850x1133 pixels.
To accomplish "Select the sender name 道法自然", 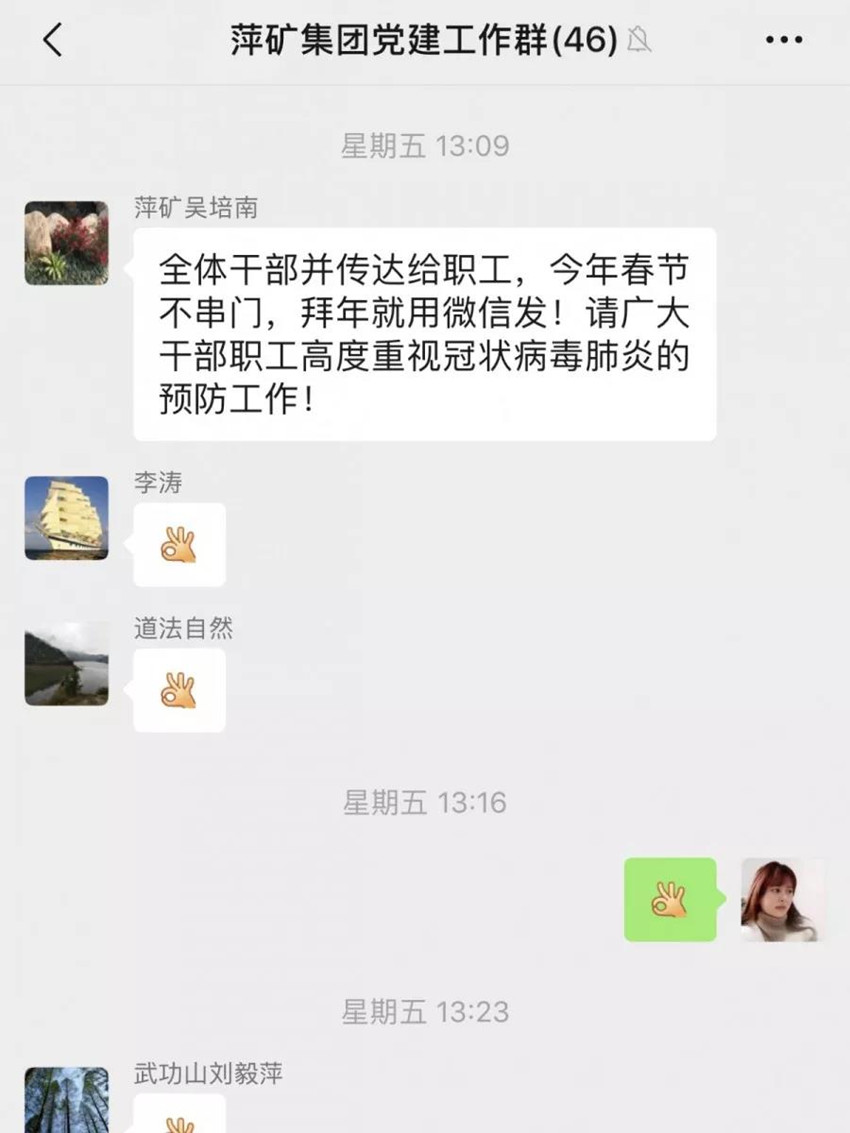I will tap(183, 630).
